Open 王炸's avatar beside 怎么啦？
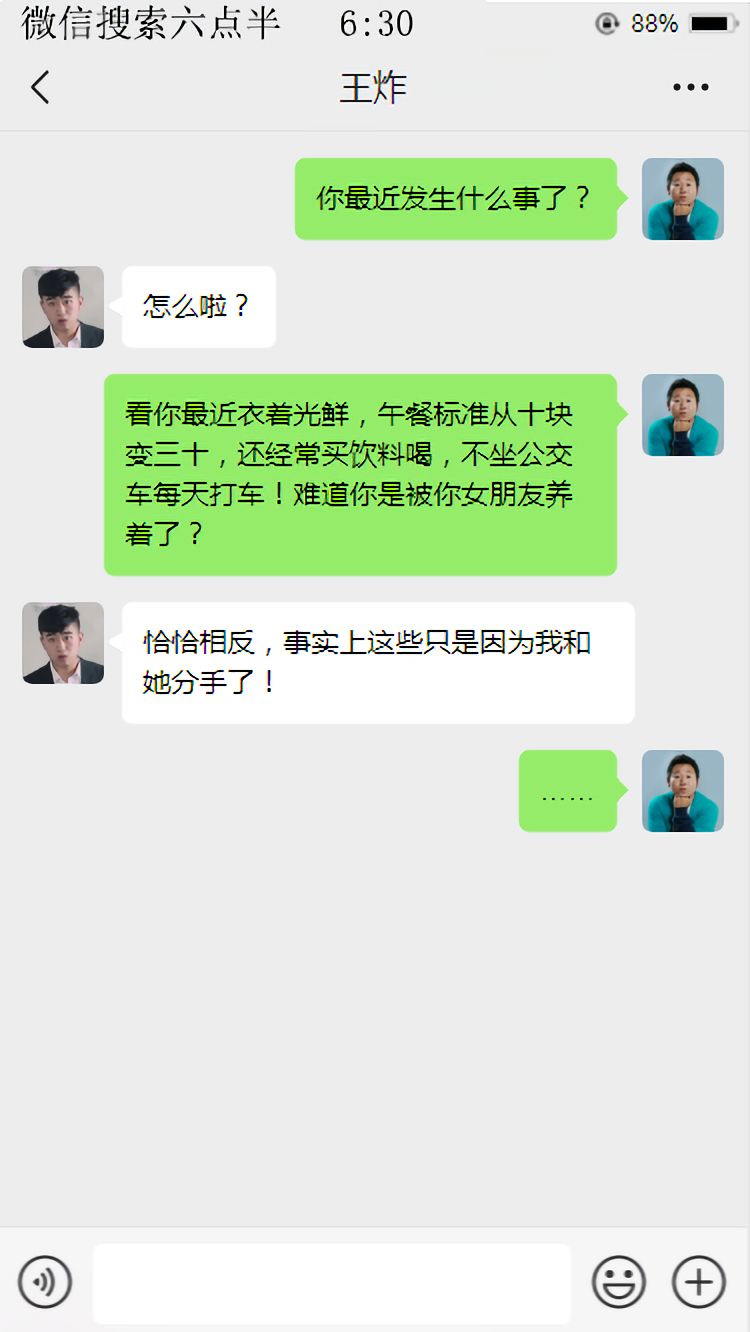The image size is (750, 1332). pos(63,307)
